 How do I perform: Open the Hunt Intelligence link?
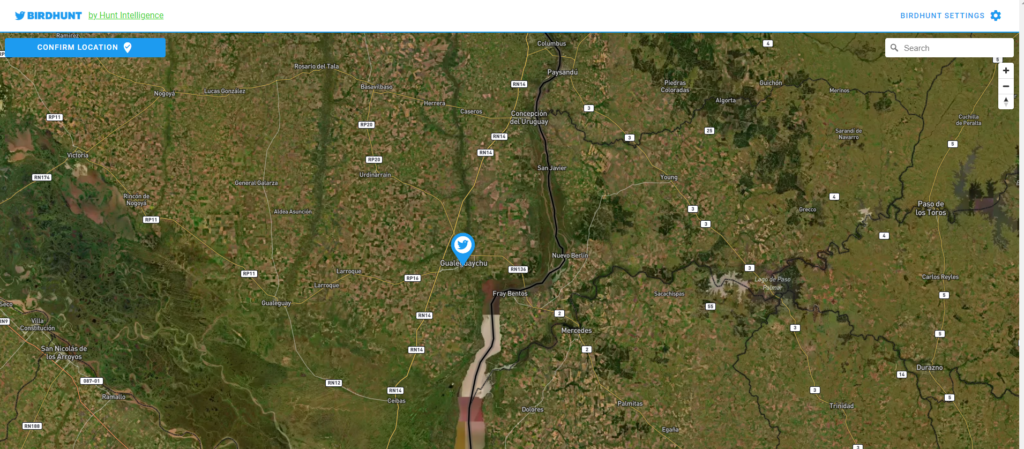click(126, 15)
